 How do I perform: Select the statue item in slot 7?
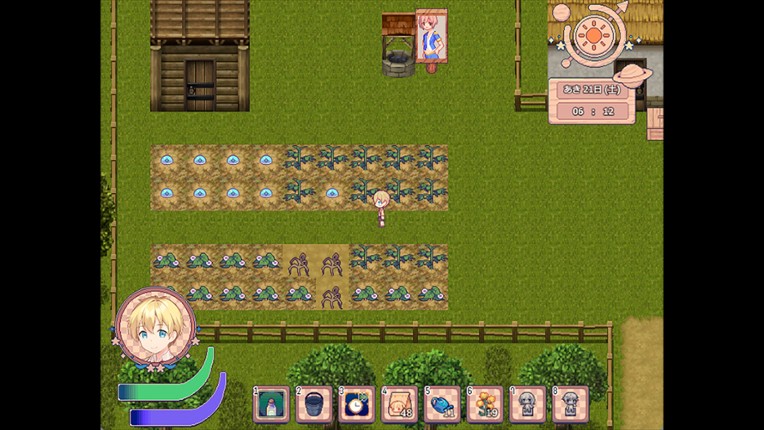coord(528,404)
